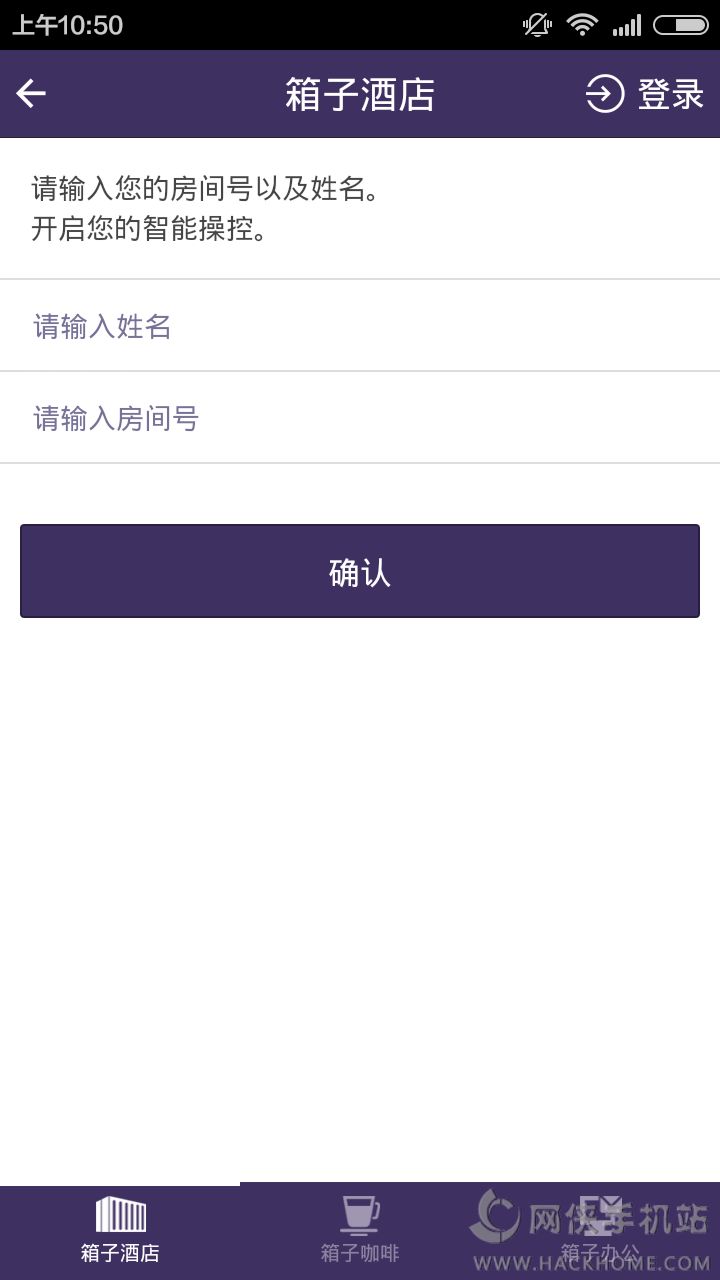This screenshot has width=720, height=1280.
Task: Tap the 确认 confirm button
Action: [x=360, y=572]
